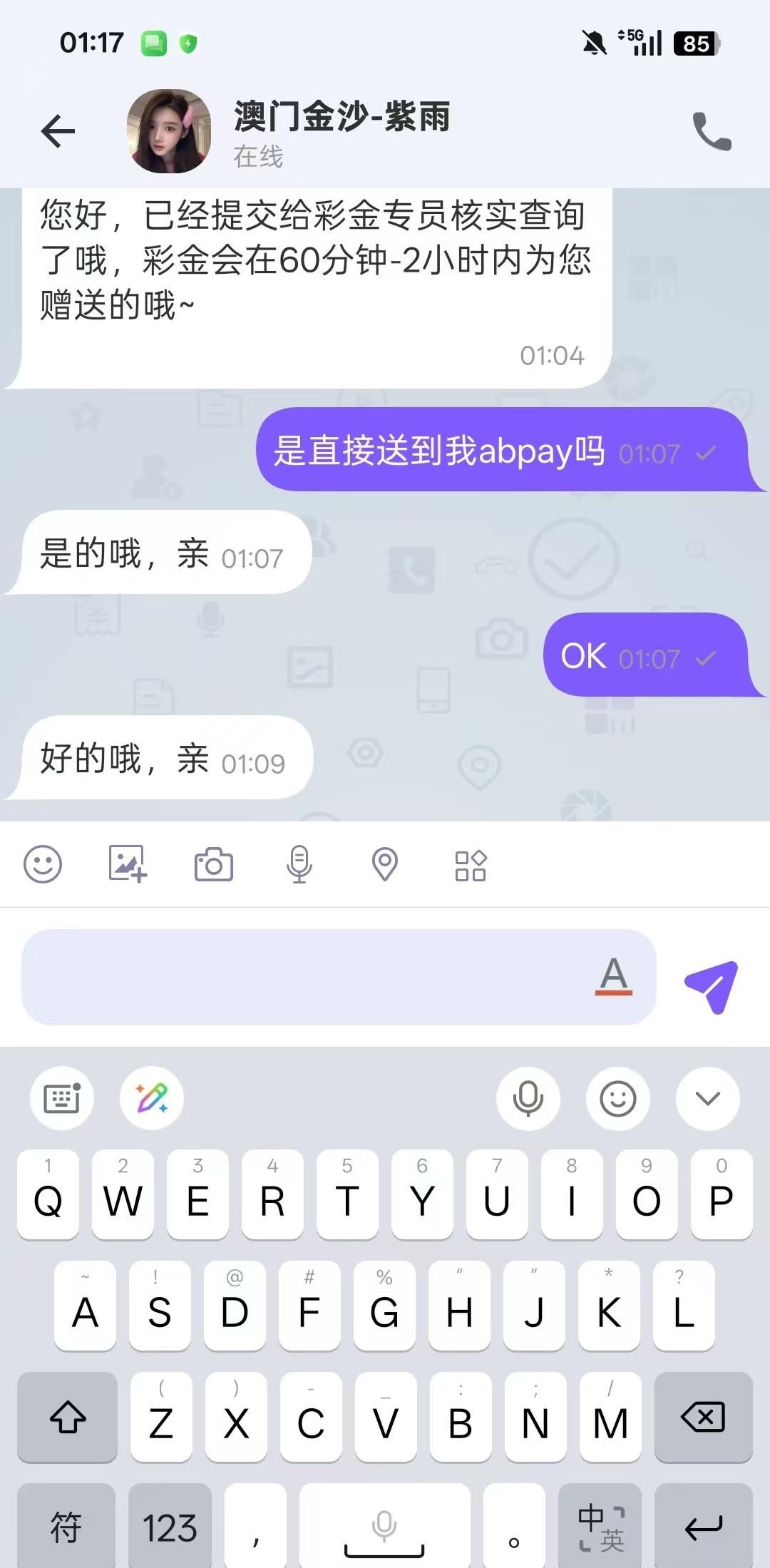
Task: Open the AI writing pen tool
Action: point(152,1098)
